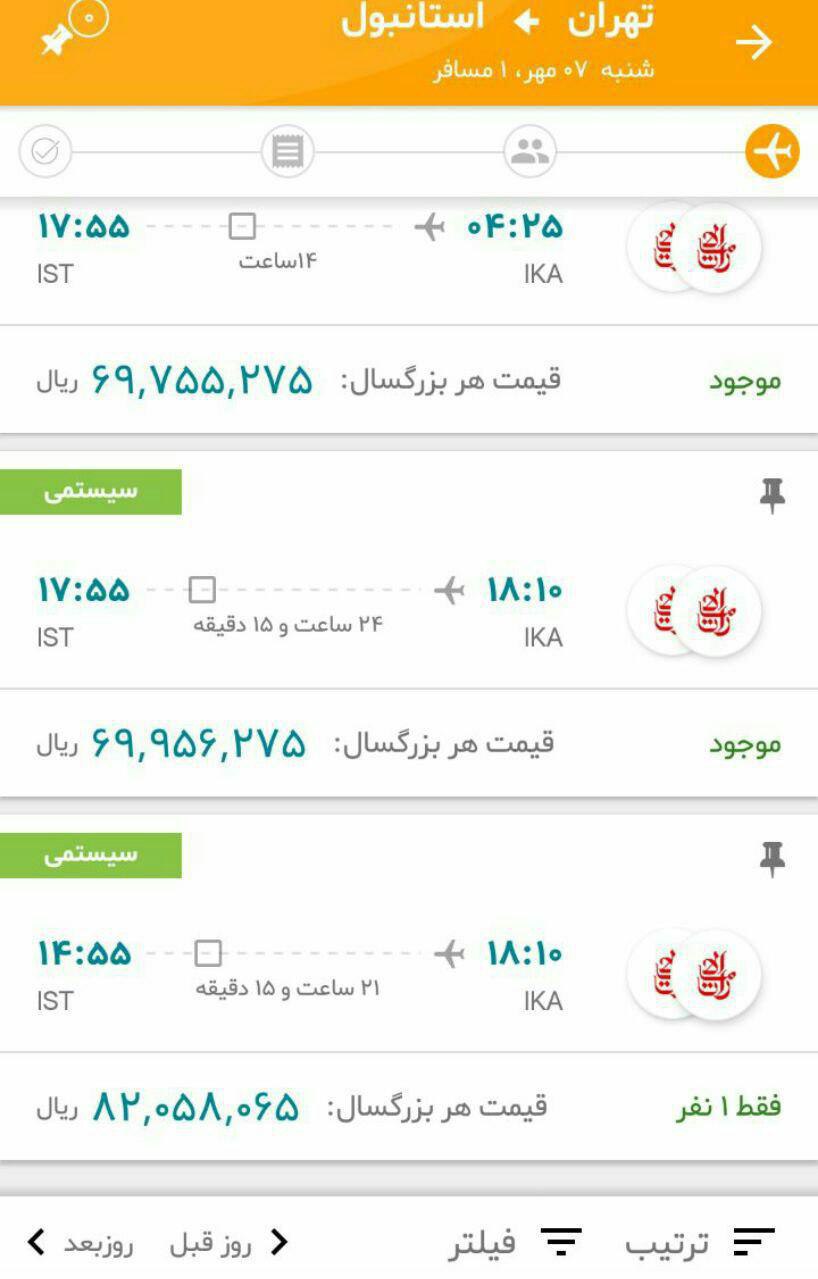Jump to the passengers step

(x=529, y=152)
